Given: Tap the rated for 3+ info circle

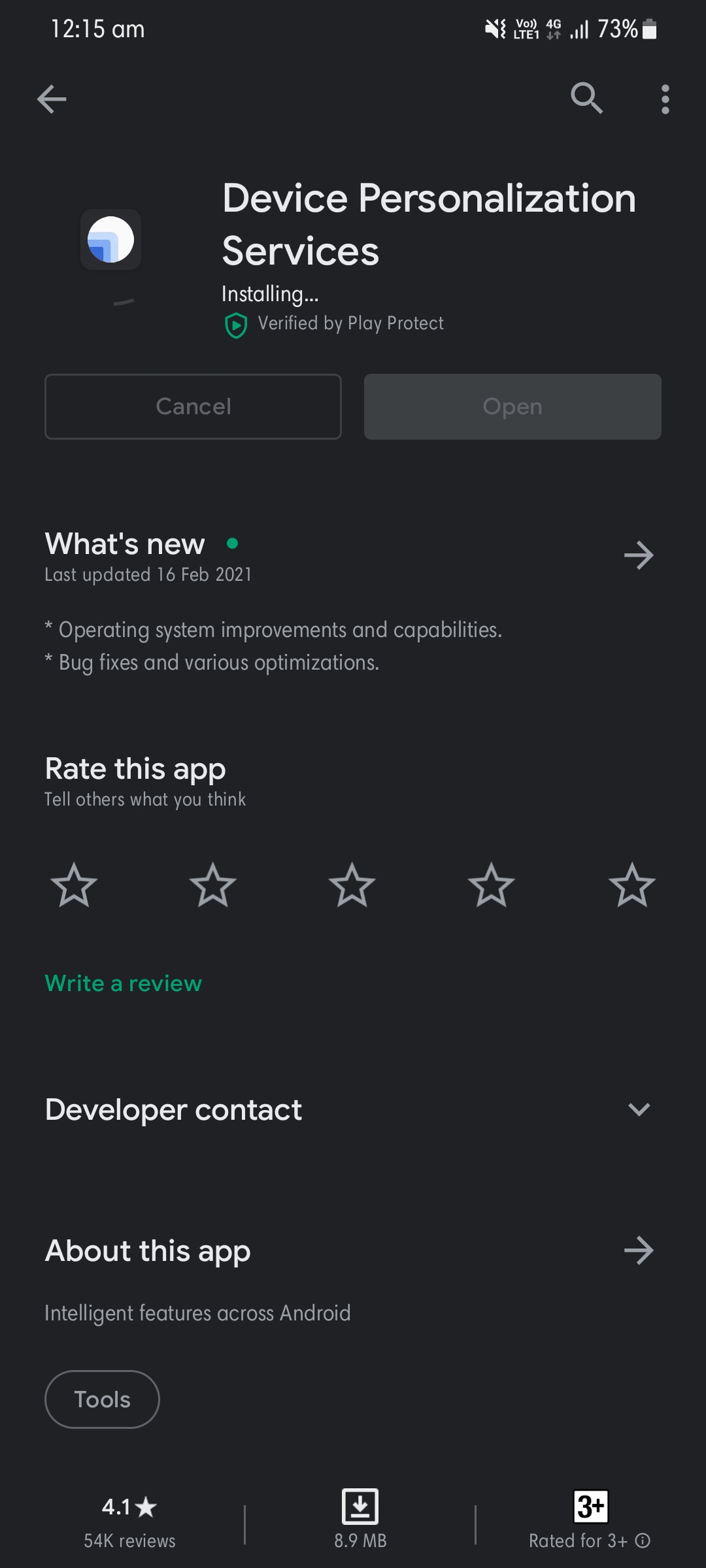Looking at the screenshot, I should [644, 1541].
